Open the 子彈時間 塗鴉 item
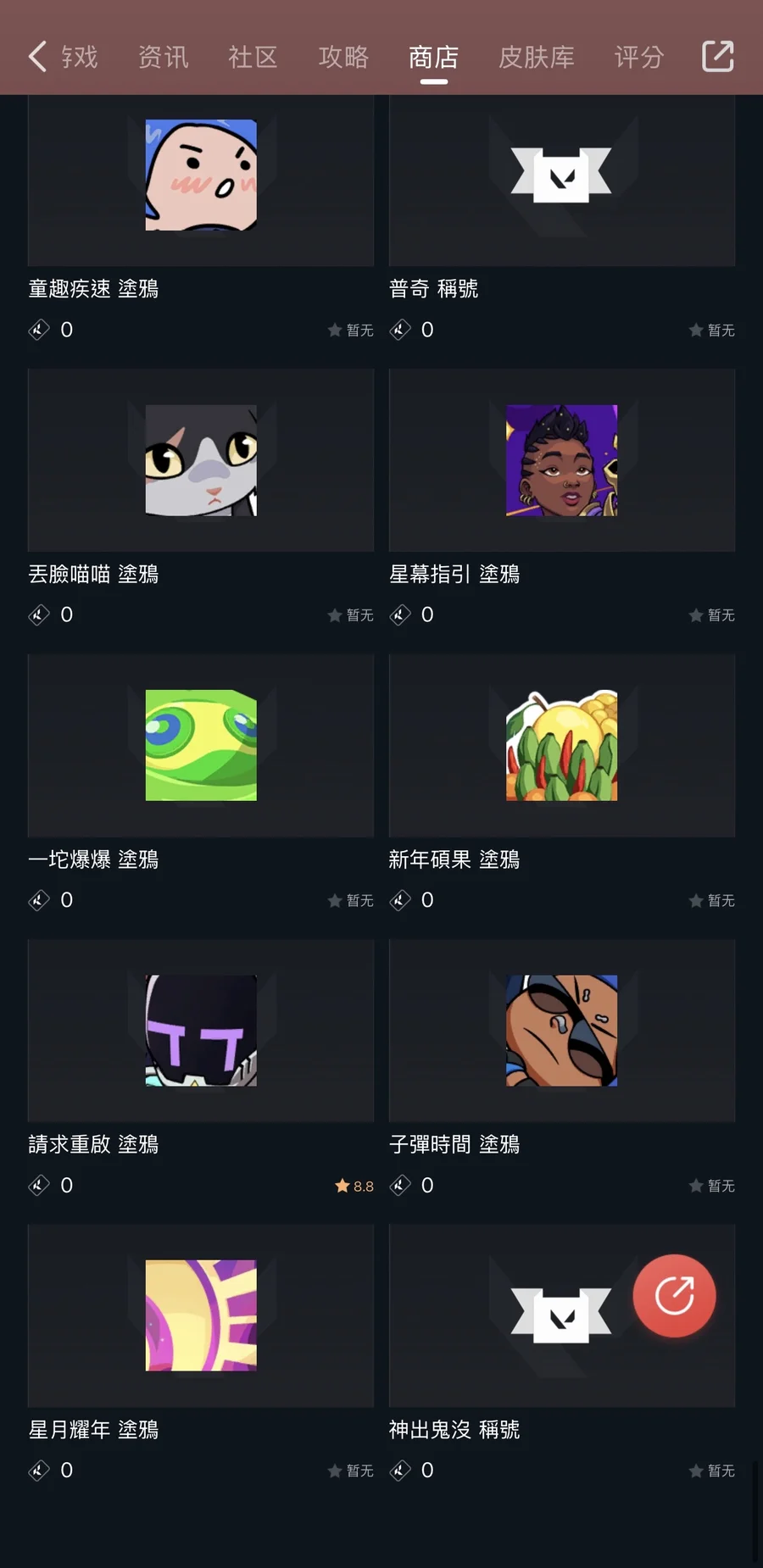The width and height of the screenshot is (763, 1568). coord(561,1031)
